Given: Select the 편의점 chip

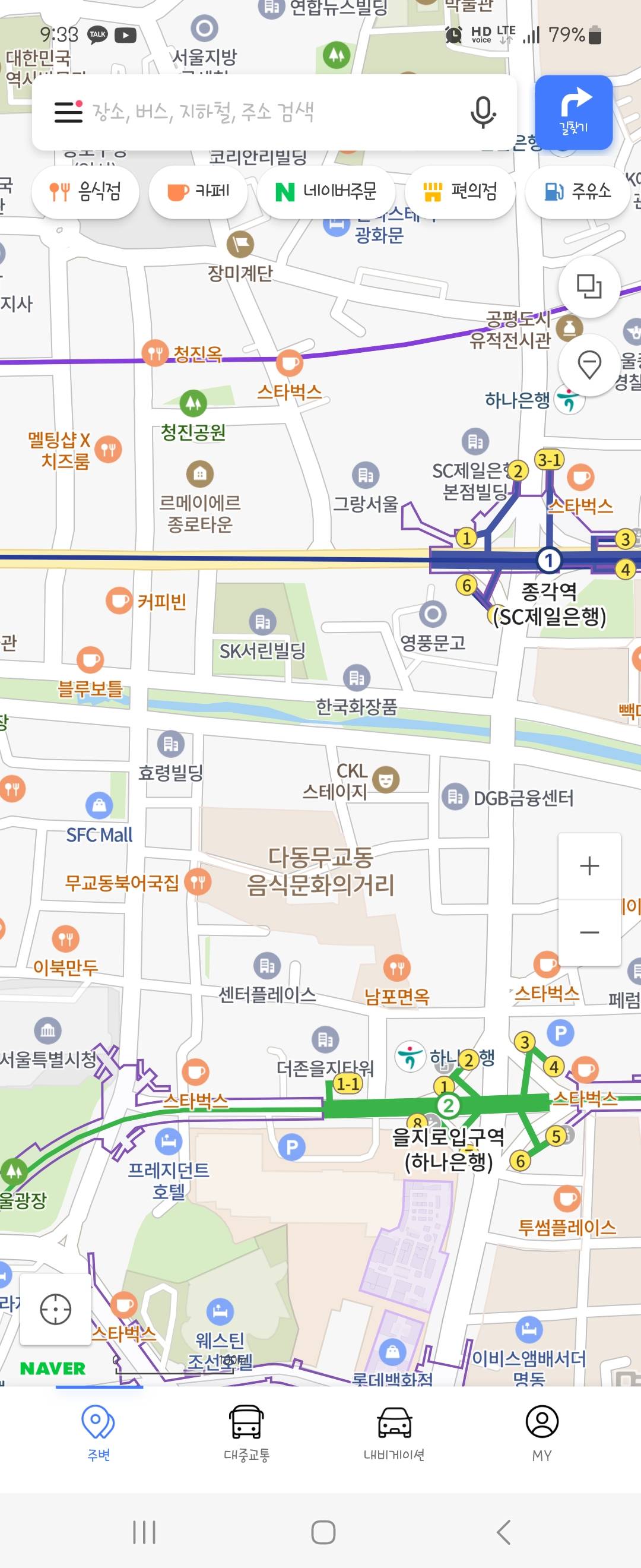Looking at the screenshot, I should 461,192.
